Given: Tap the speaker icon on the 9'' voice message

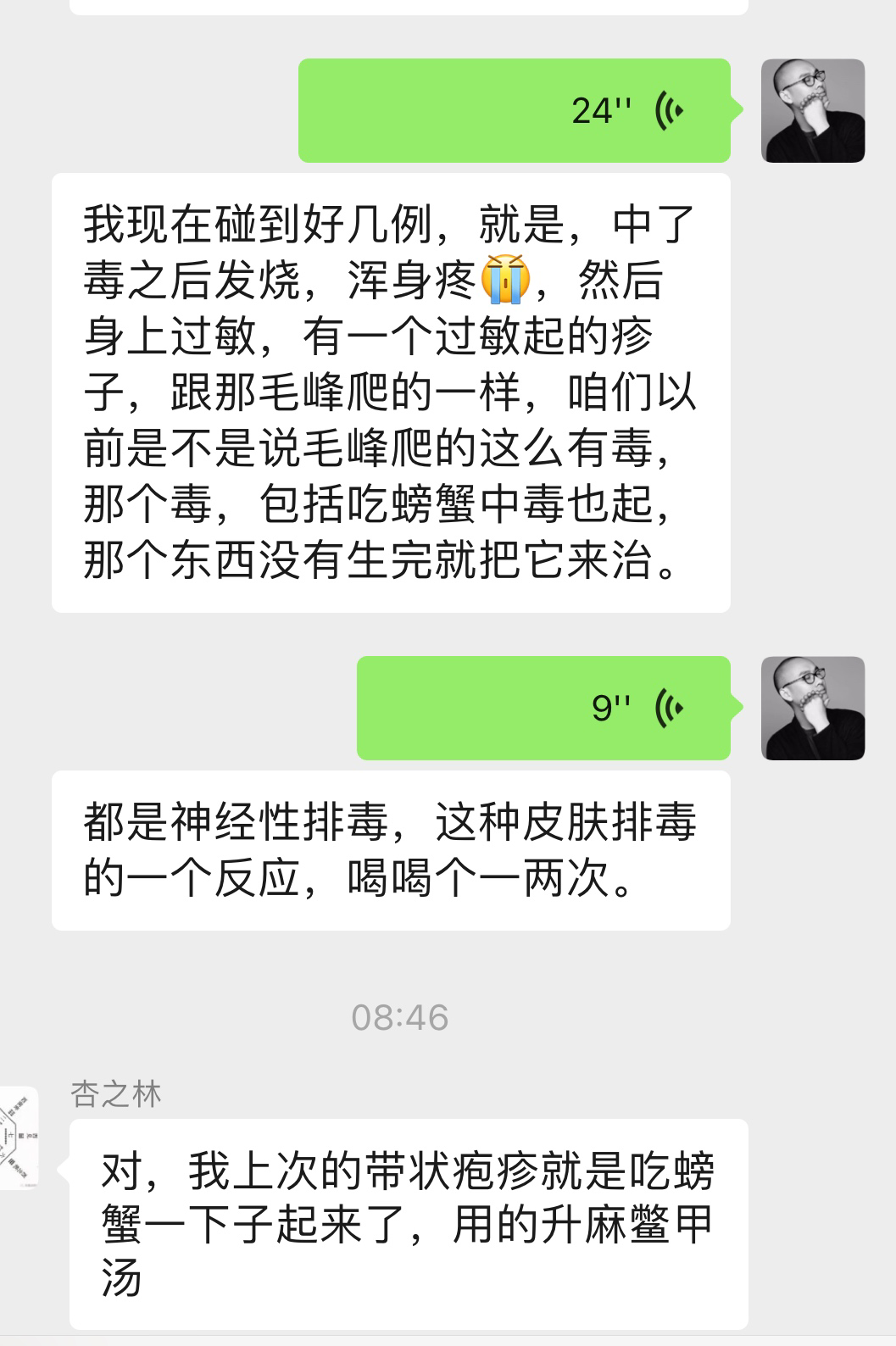Looking at the screenshot, I should click(669, 707).
